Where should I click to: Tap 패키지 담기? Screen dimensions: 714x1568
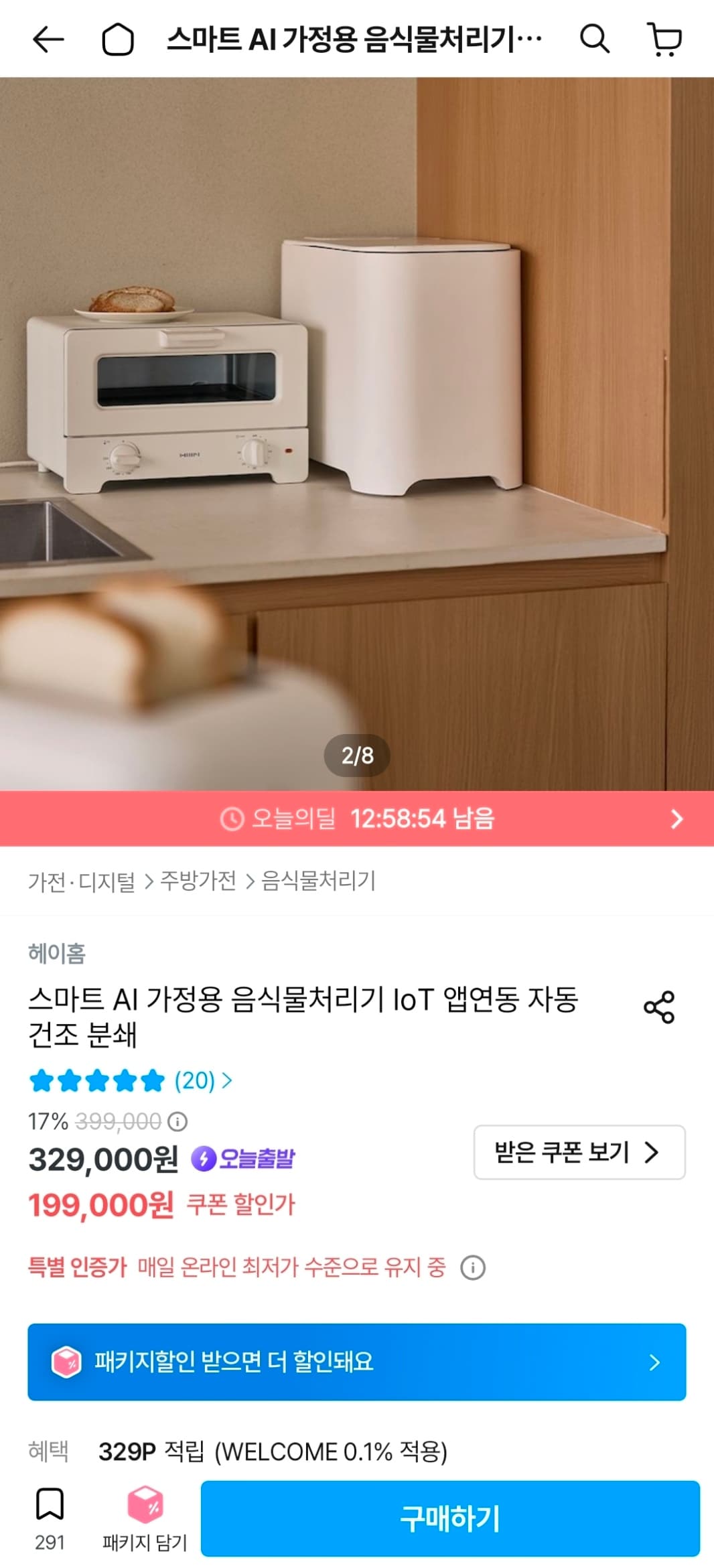[145, 1518]
